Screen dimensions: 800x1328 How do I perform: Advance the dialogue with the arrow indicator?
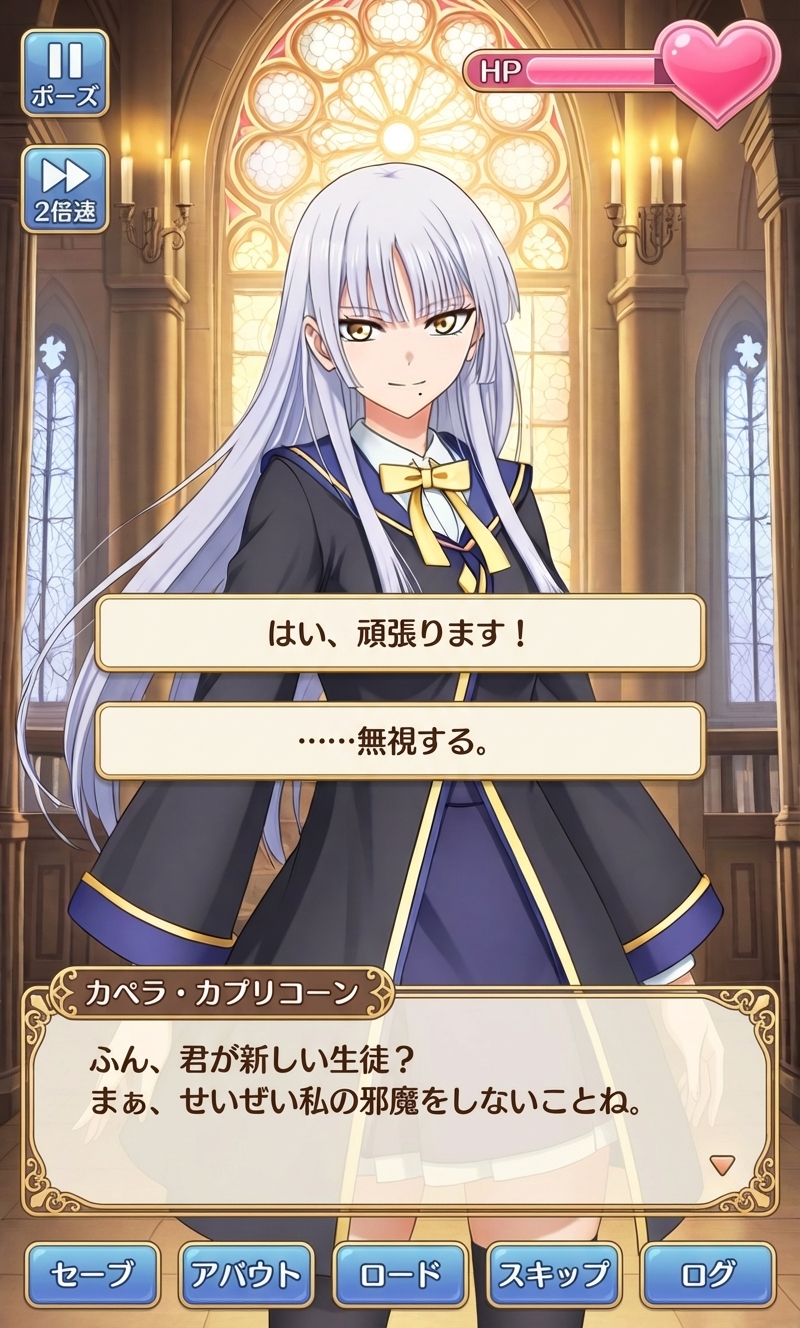pyautogui.click(x=721, y=1164)
